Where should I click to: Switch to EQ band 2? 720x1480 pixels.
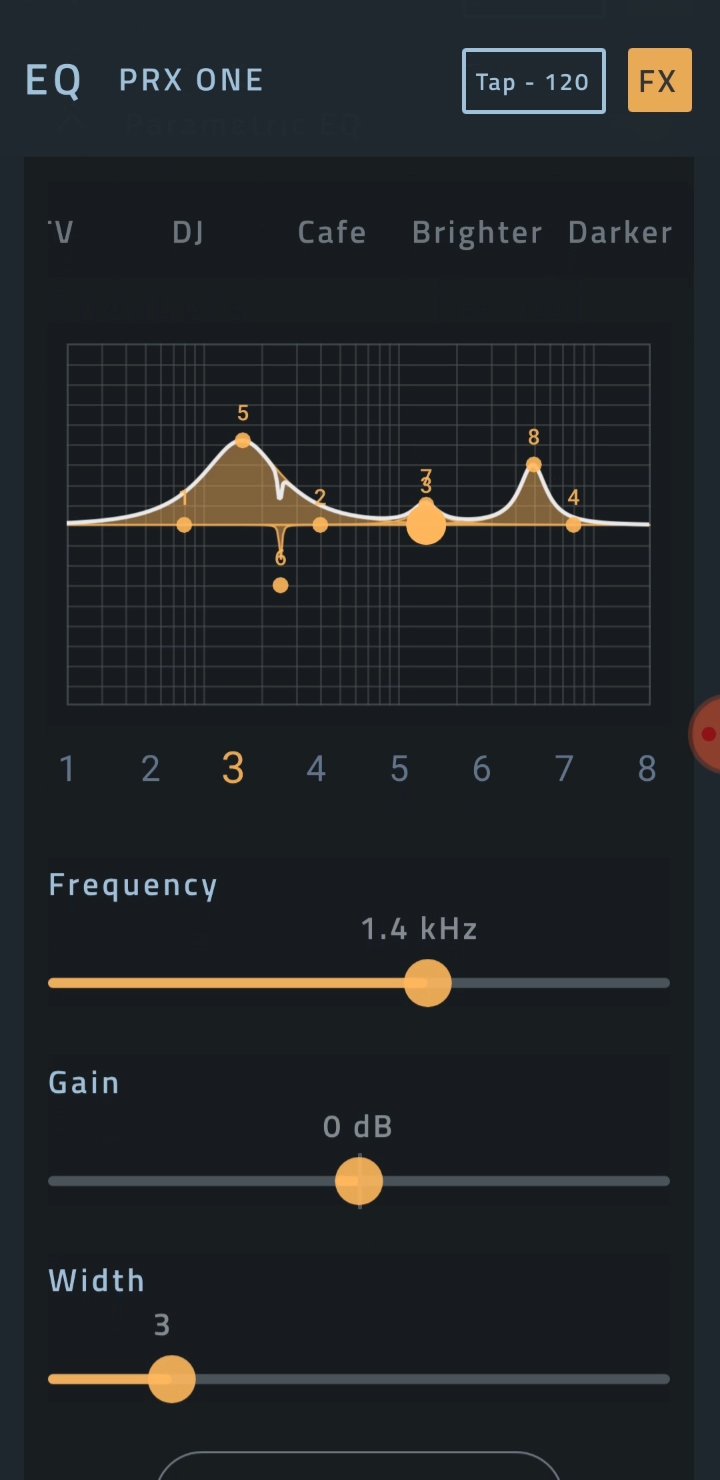coord(150,769)
